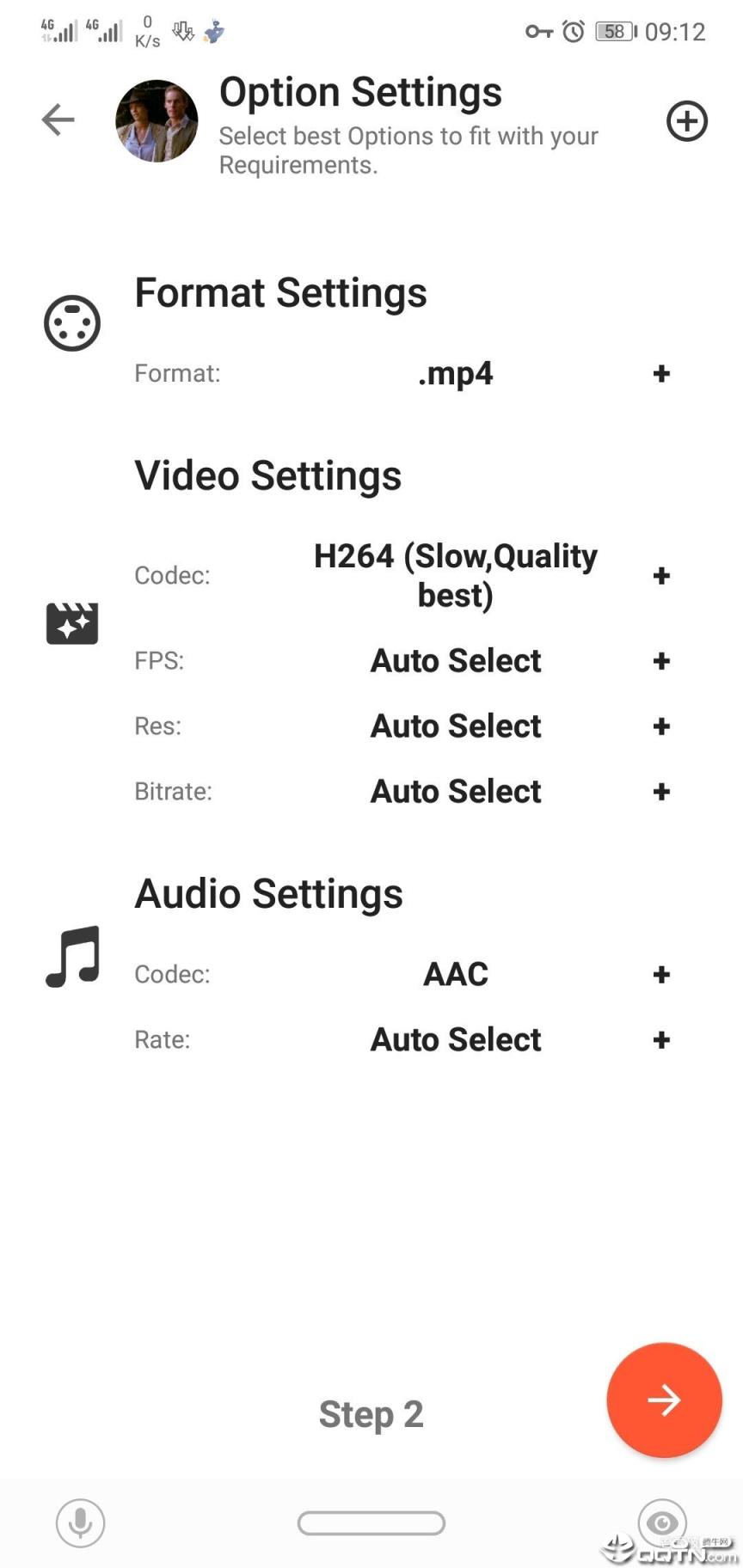This screenshot has width=743, height=1568.
Task: Choose a video resolution under Res
Action: [x=660, y=726]
